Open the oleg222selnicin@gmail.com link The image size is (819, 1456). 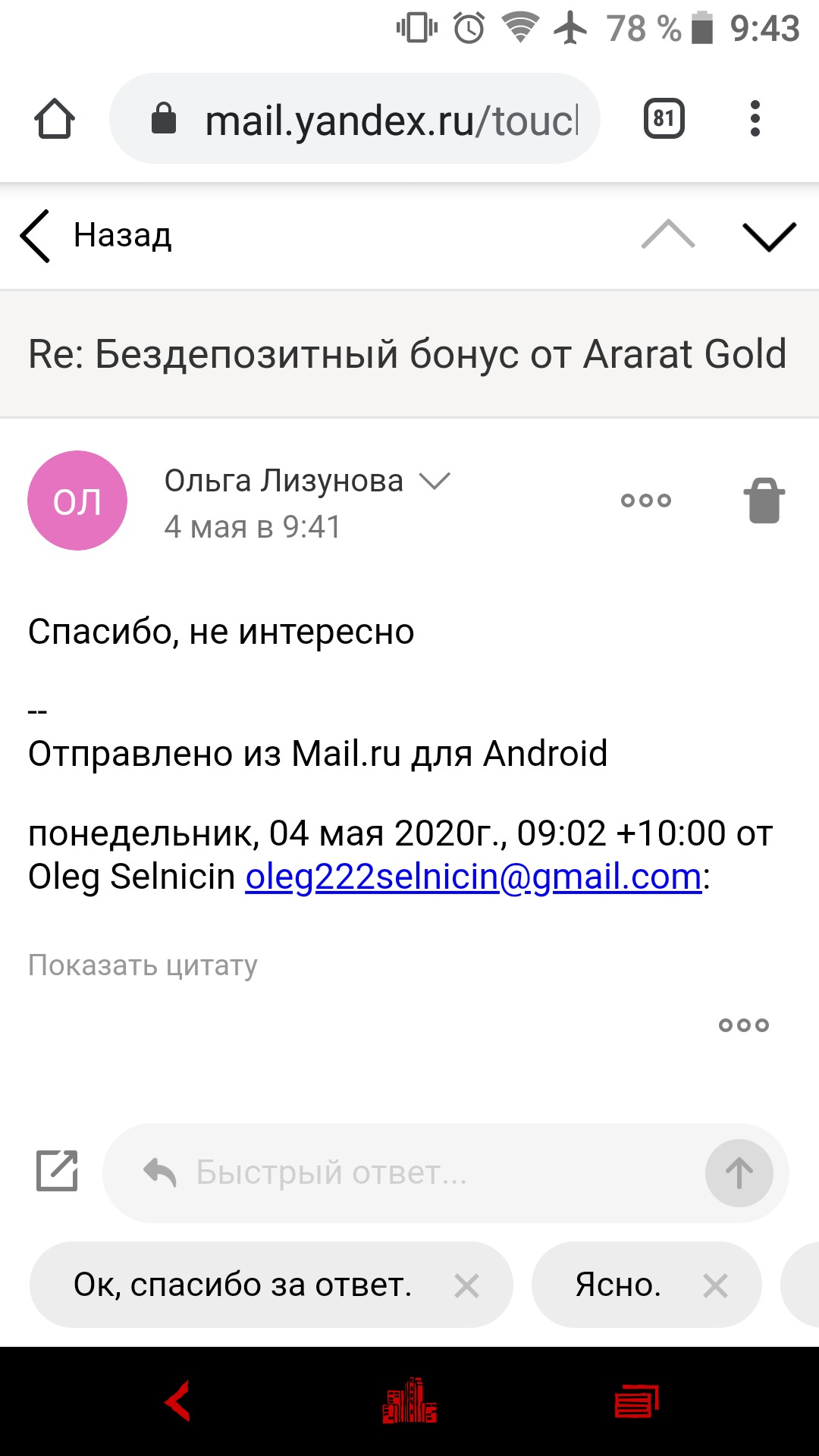[473, 877]
